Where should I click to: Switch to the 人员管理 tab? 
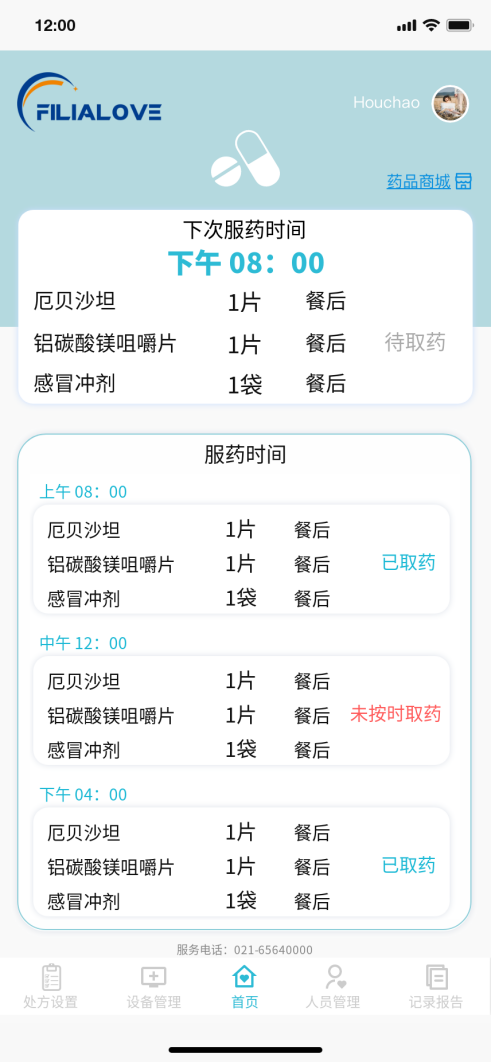click(334, 987)
